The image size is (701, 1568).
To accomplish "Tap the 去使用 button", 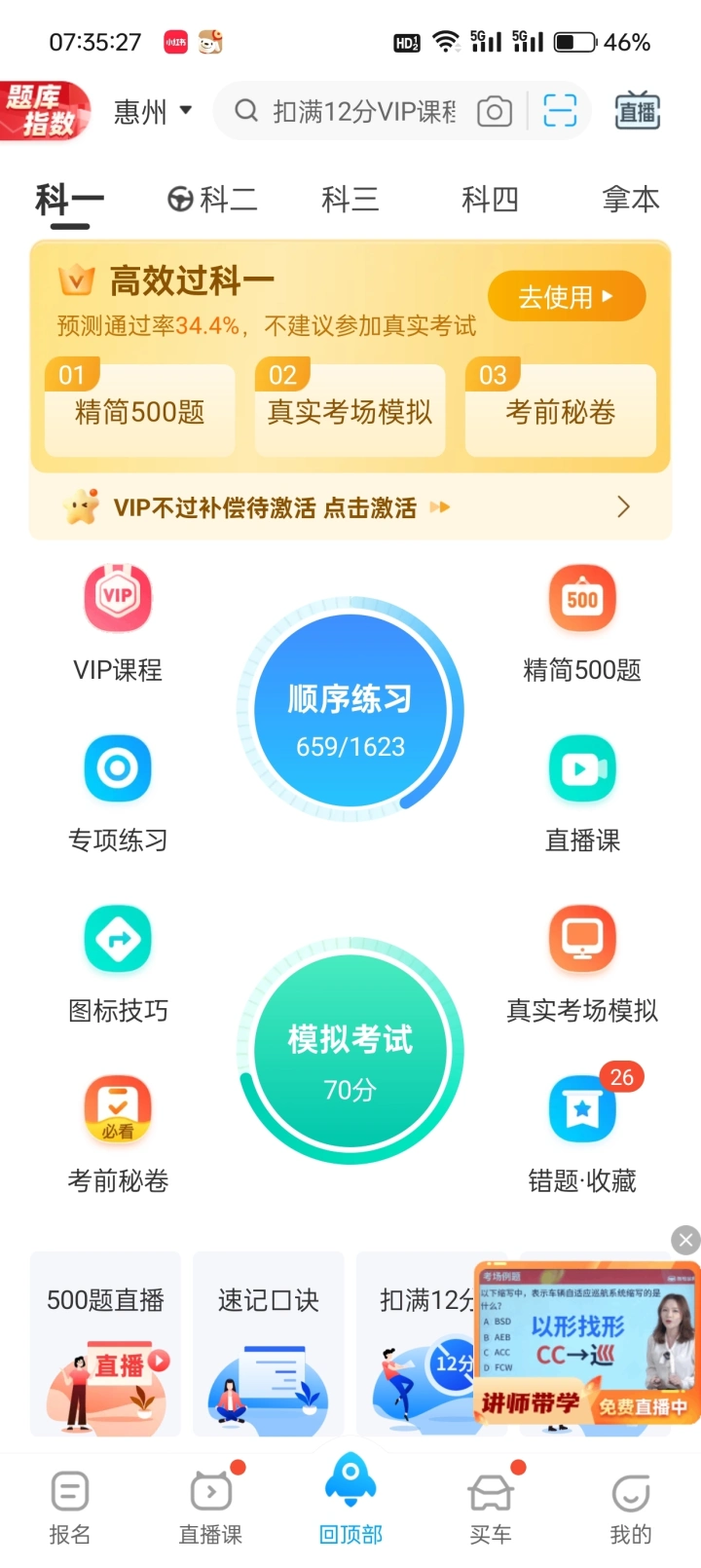I will click(566, 296).
